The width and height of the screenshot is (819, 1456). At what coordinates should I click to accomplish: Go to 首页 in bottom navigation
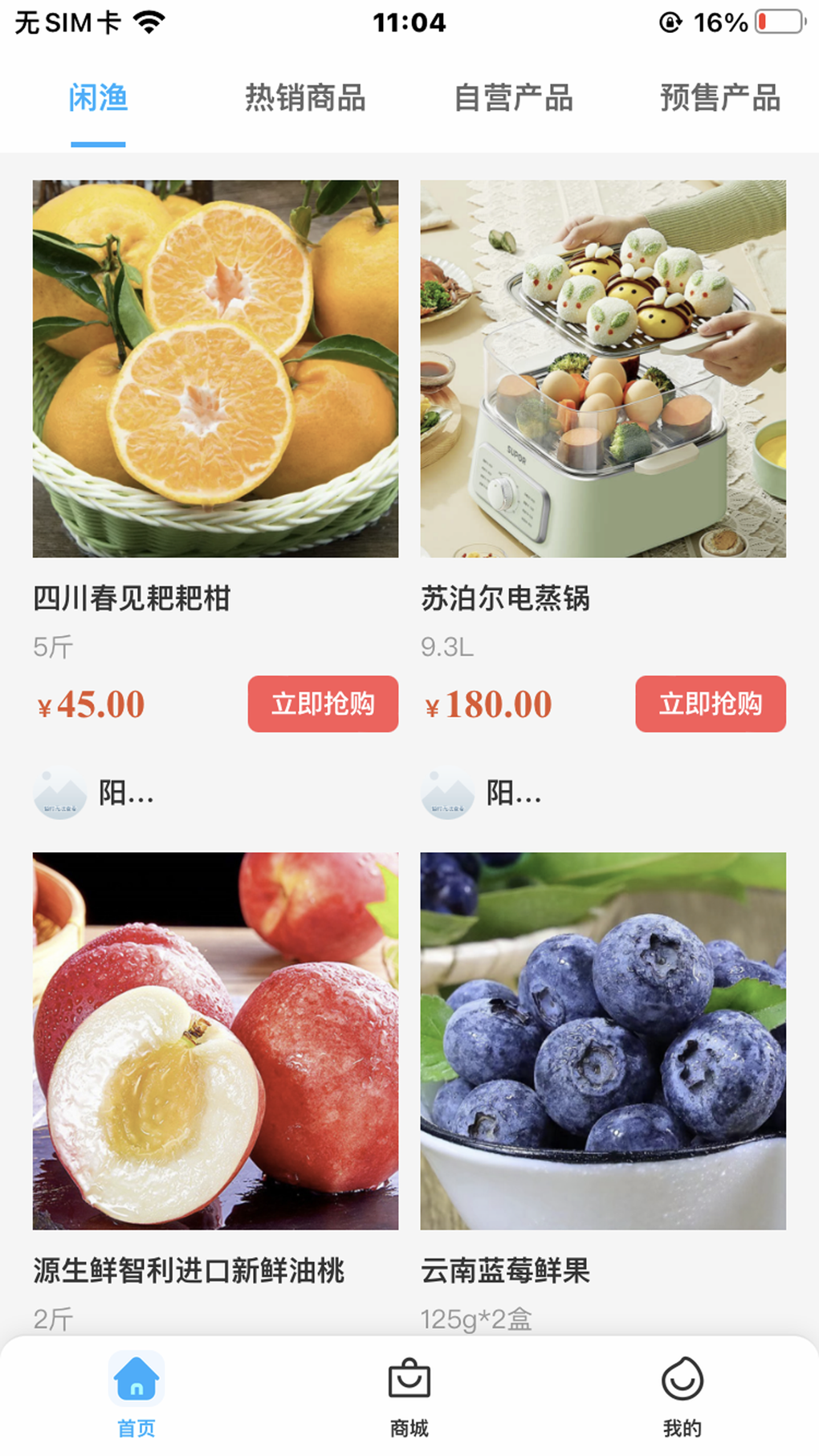[x=136, y=1393]
